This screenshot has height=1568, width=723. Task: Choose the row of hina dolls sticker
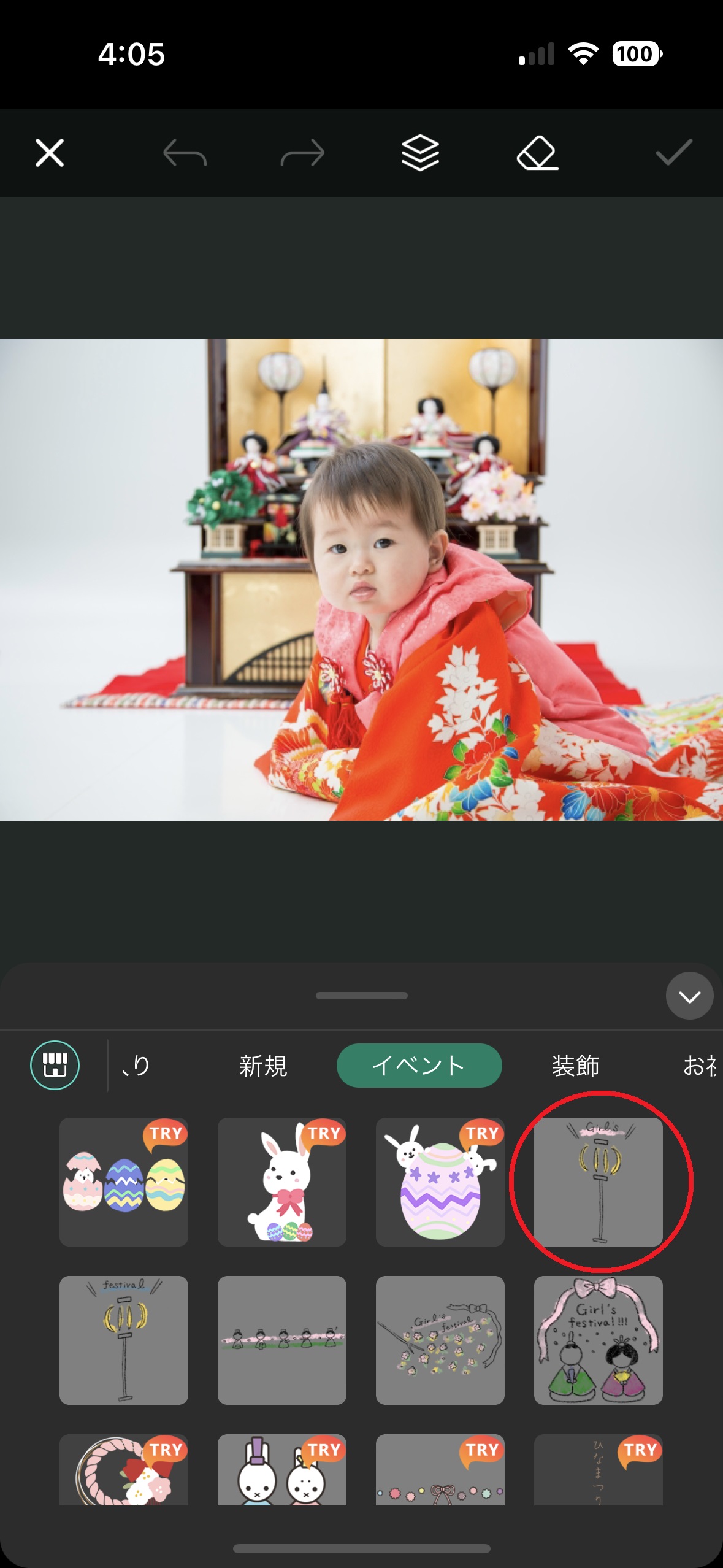tap(282, 1340)
